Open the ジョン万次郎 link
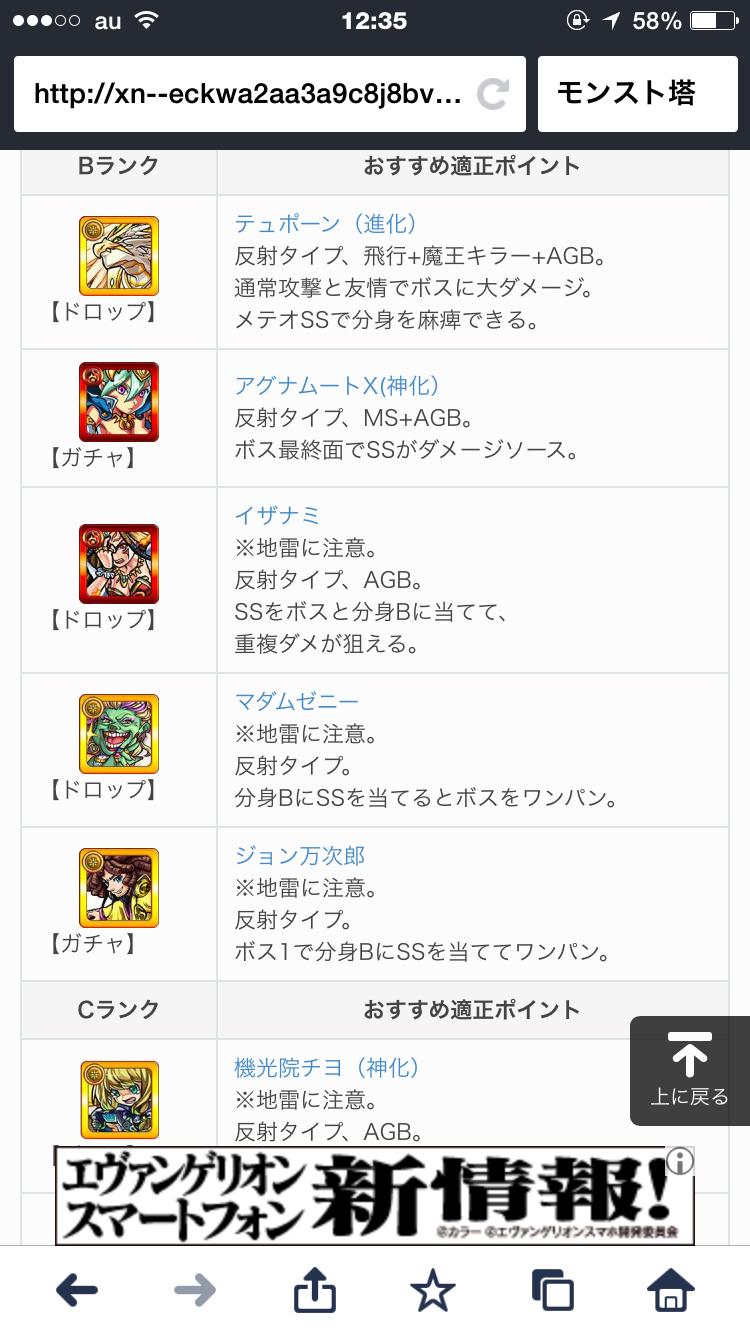This screenshot has height=1334, width=750. 299,856
